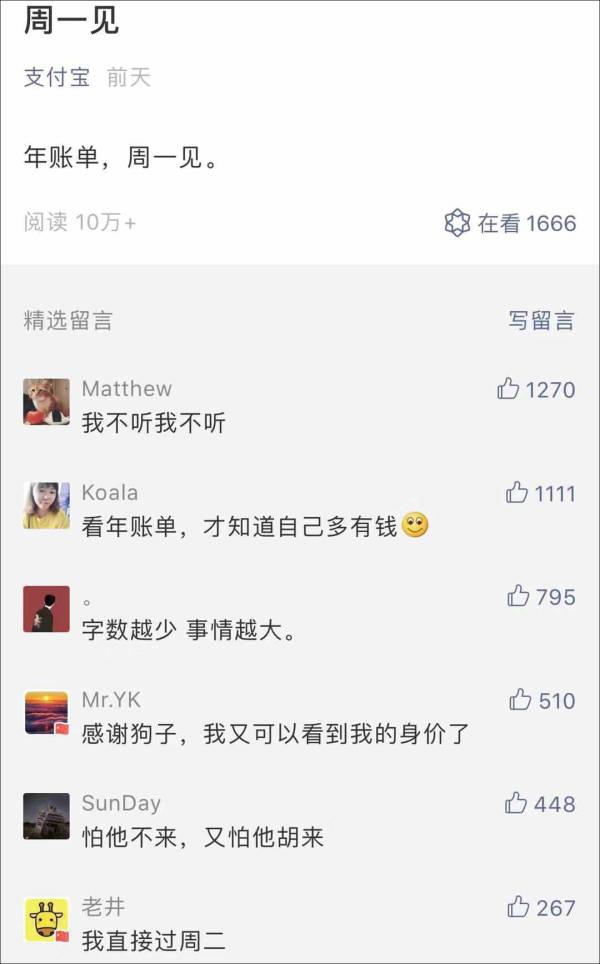Like Mr.YK's comment
This screenshot has width=600, height=964.
coord(520,700)
